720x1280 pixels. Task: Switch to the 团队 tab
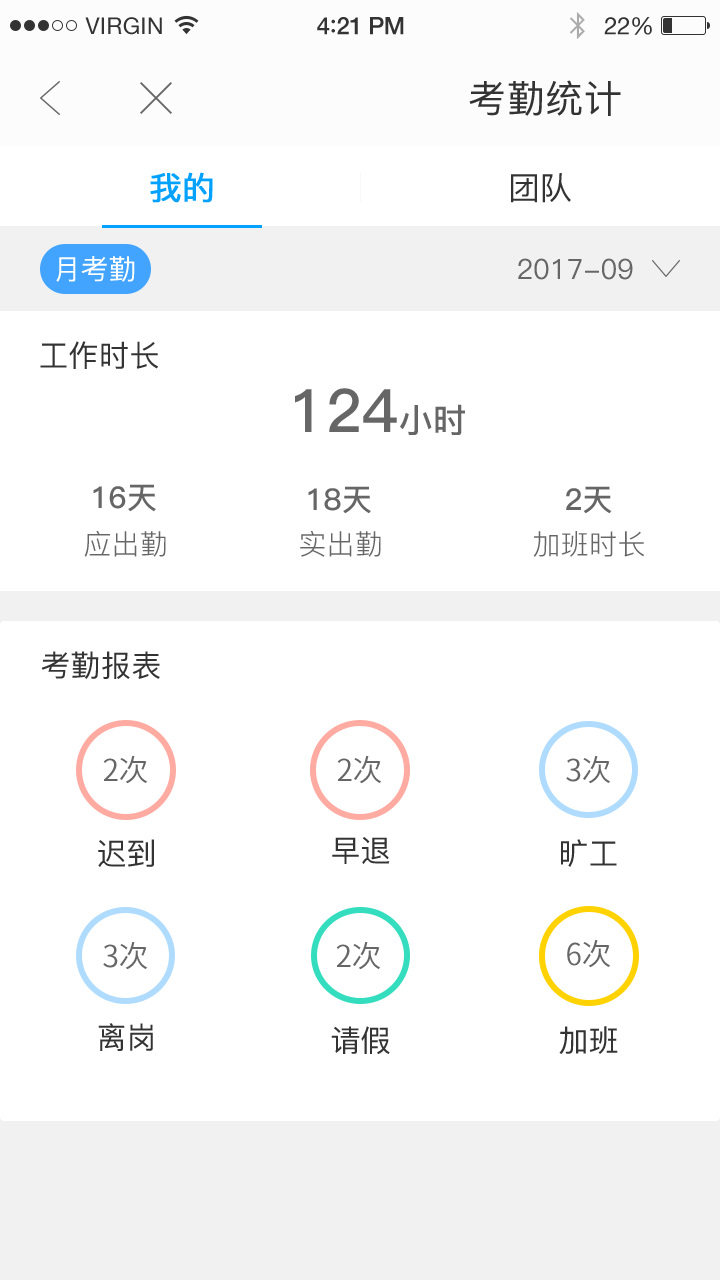540,188
